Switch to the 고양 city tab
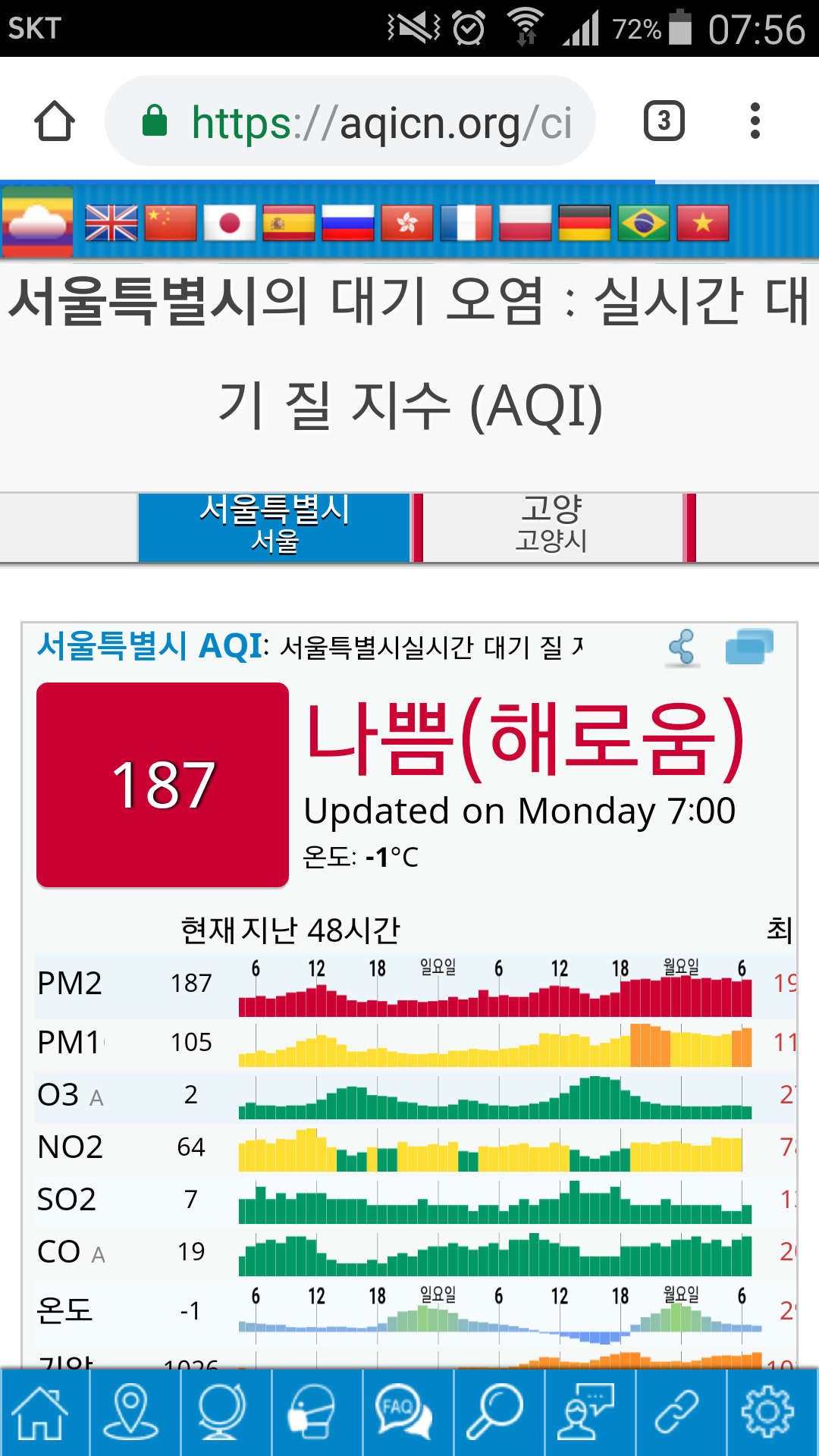Image resolution: width=819 pixels, height=1456 pixels. [551, 526]
